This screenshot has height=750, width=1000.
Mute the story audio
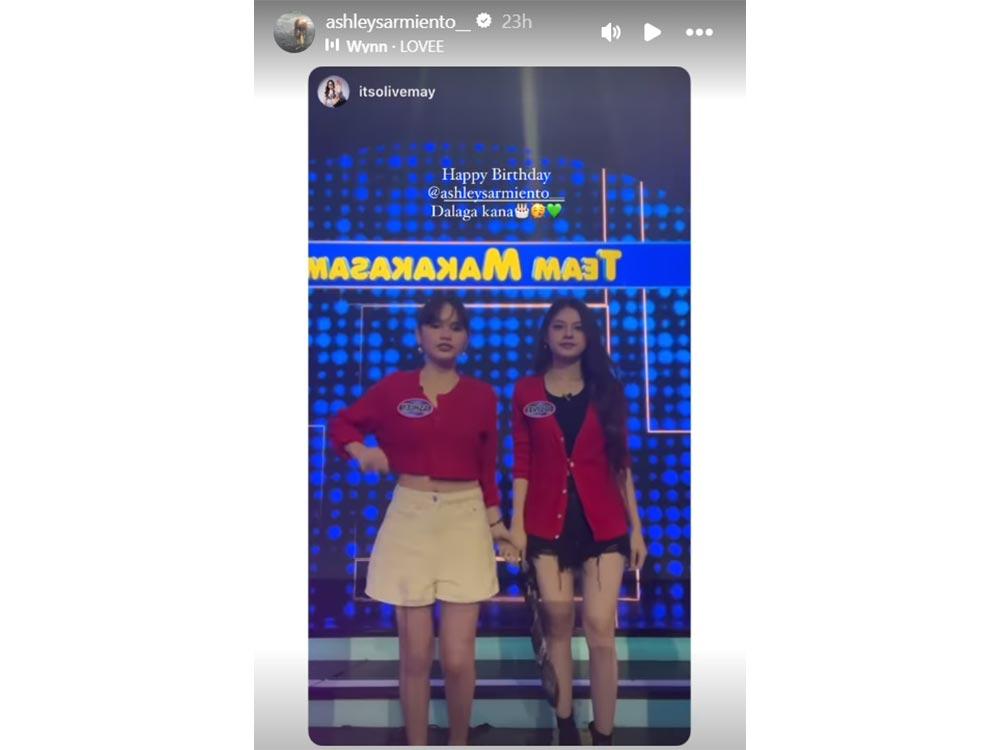[610, 32]
